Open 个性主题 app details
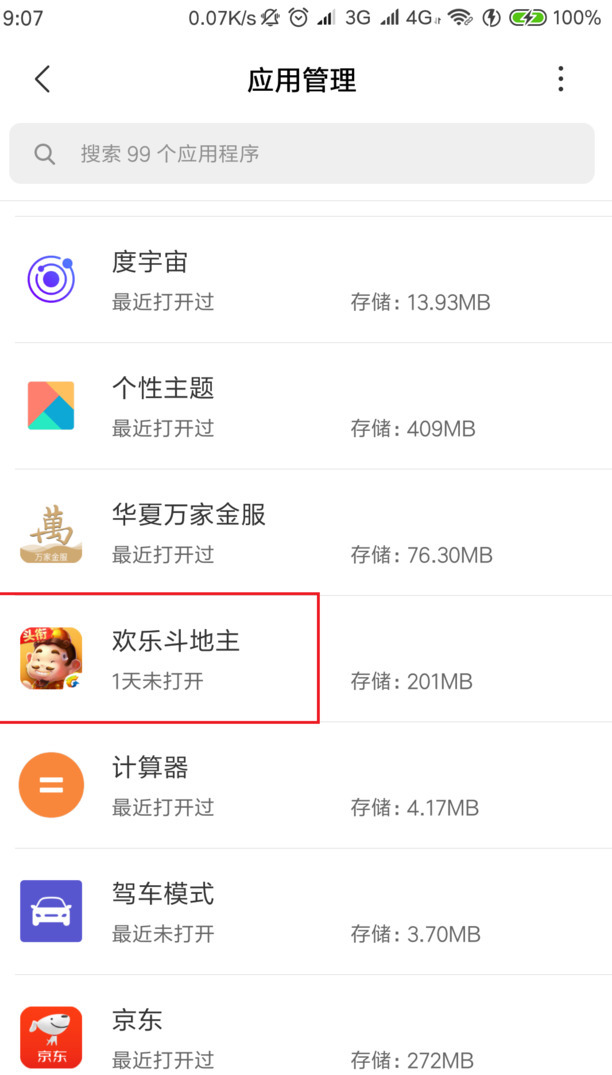The image size is (612, 1075). pos(305,406)
